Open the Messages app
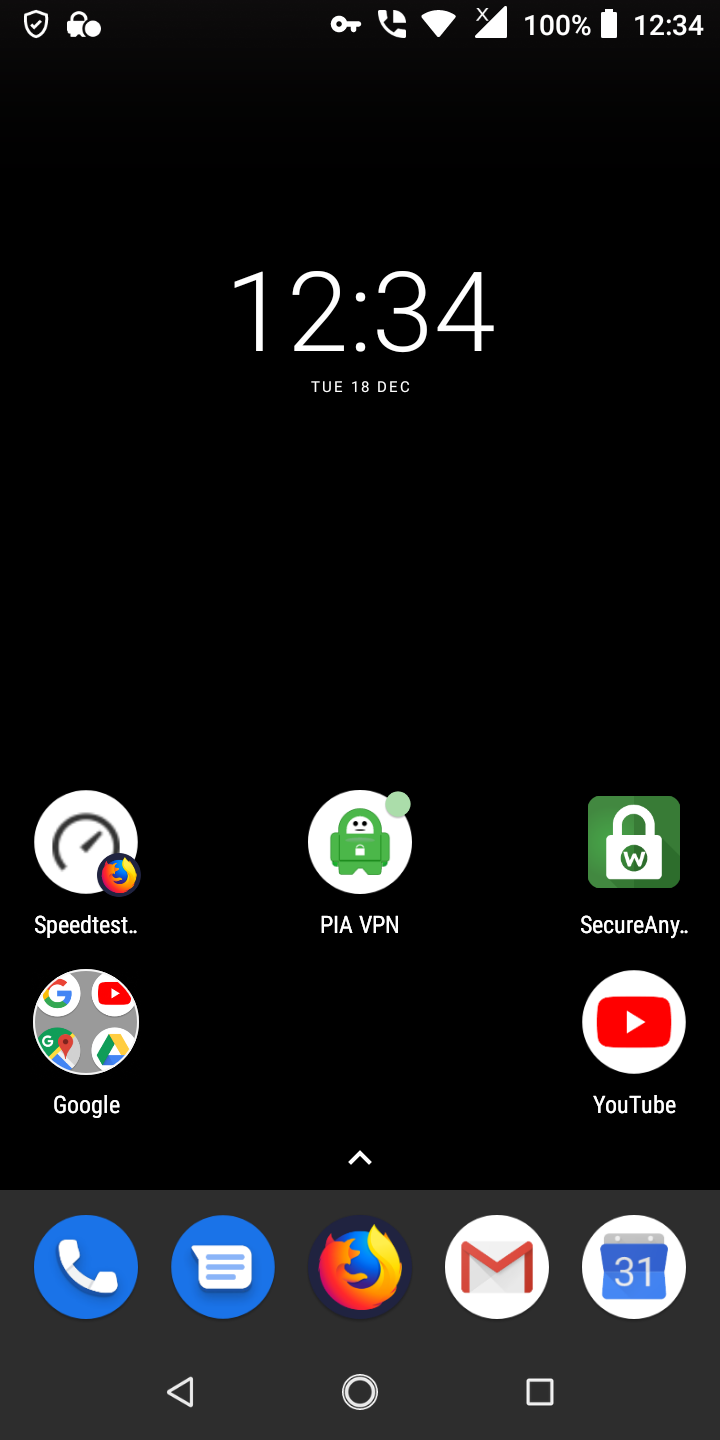Screen dimensions: 720x1440 [x=223, y=1268]
